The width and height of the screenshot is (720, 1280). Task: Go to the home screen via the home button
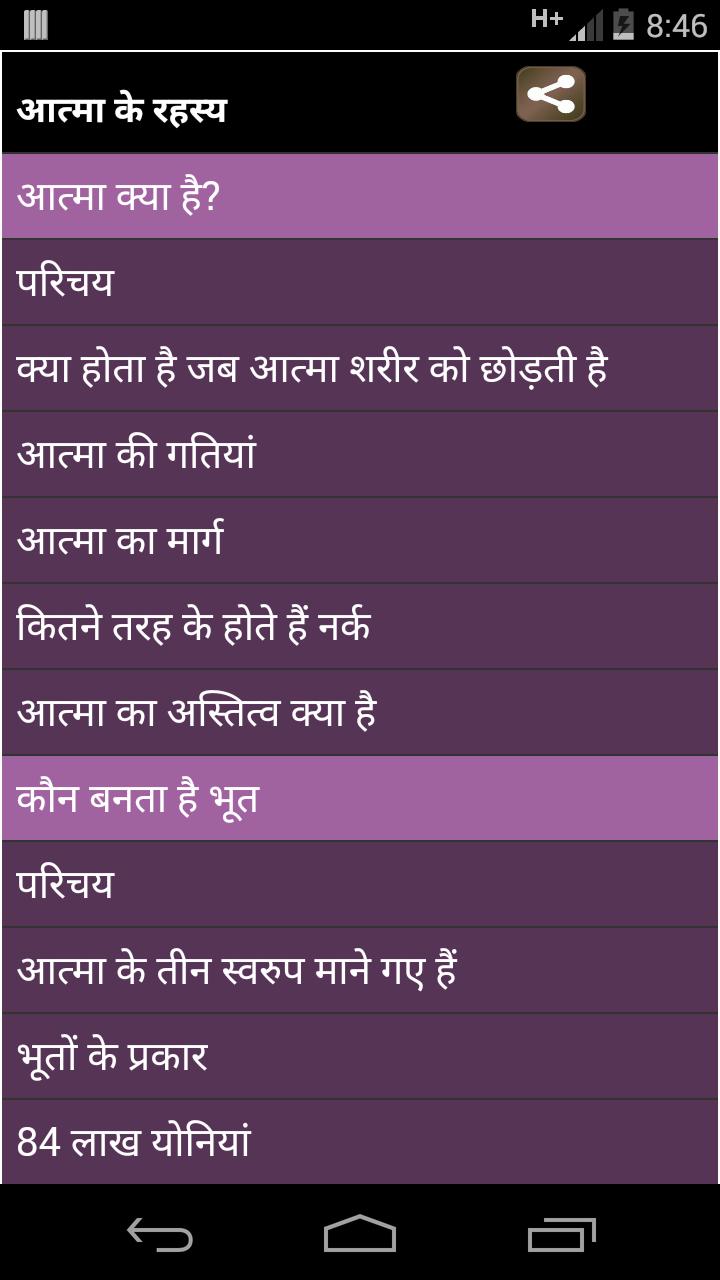(x=360, y=1234)
